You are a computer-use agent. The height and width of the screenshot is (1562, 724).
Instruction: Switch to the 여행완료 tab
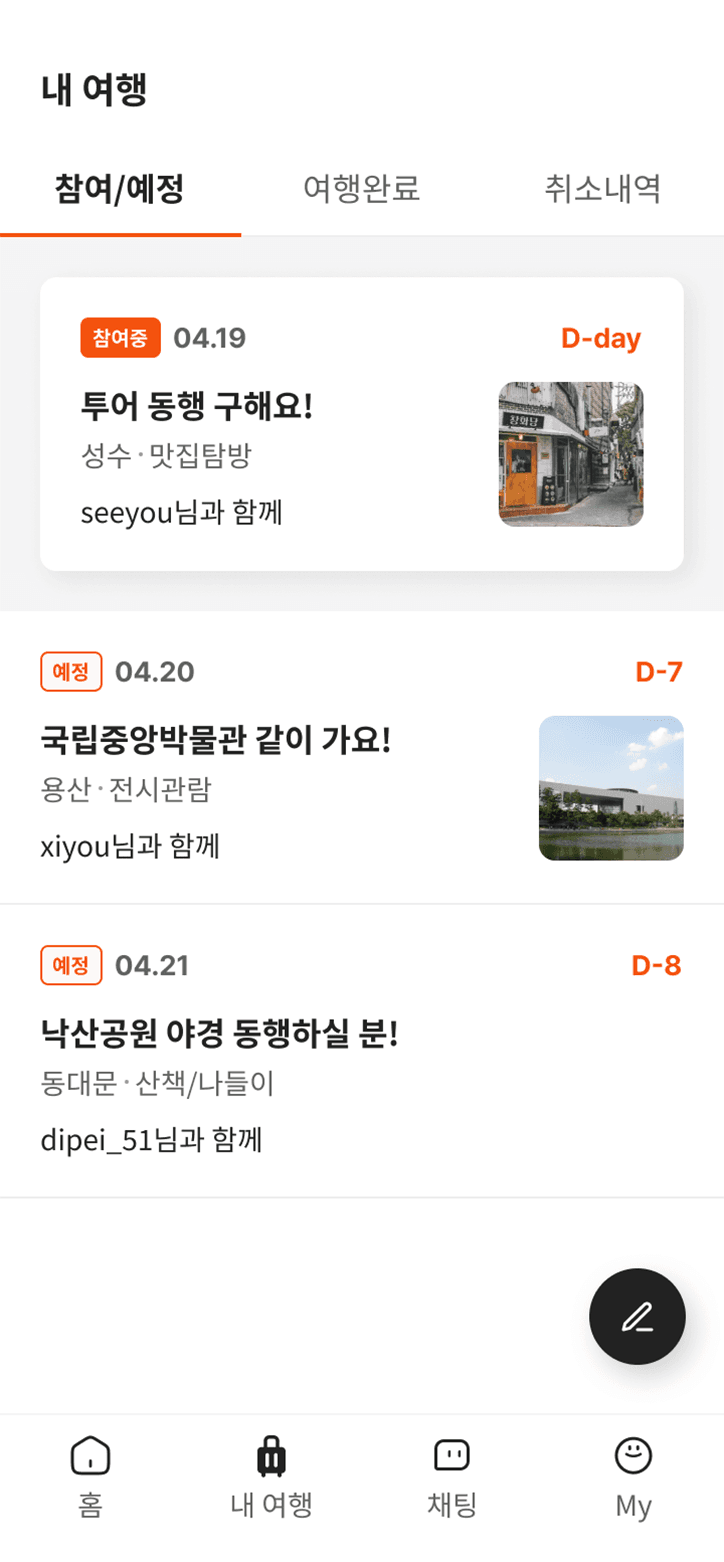361,188
